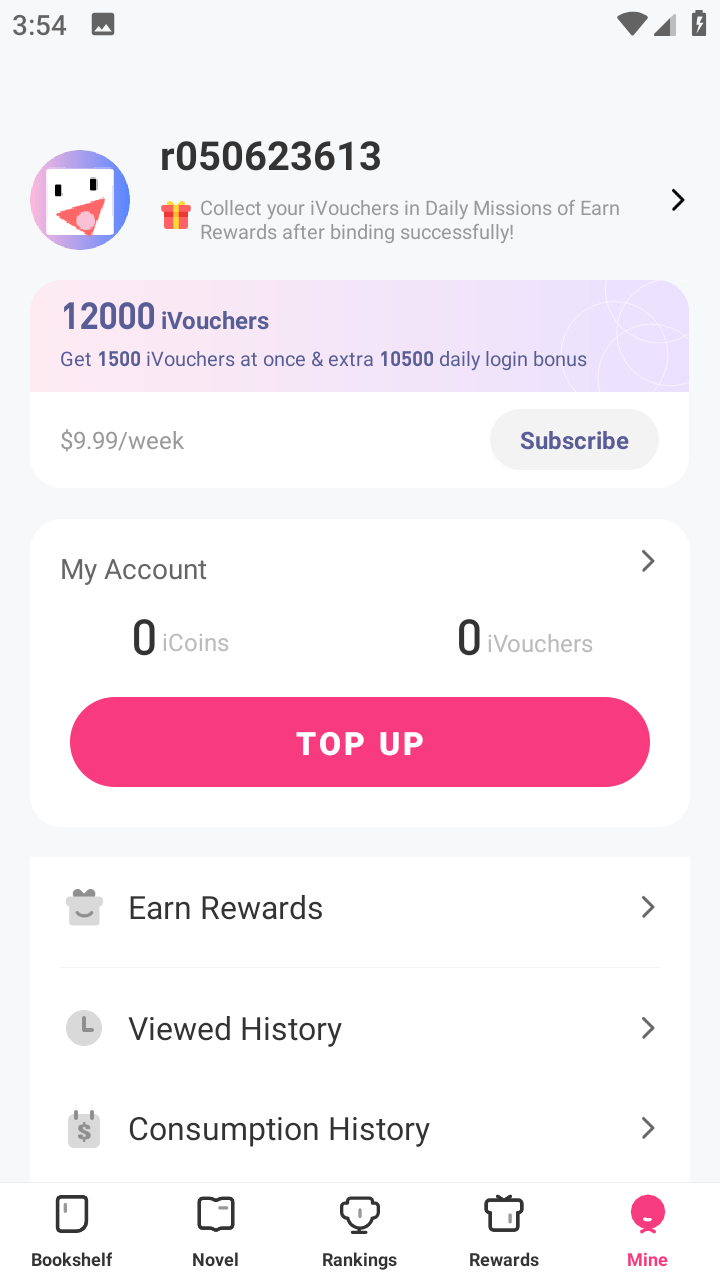Image resolution: width=720 pixels, height=1280 pixels.
Task: Select the Mine tab
Action: [647, 1232]
